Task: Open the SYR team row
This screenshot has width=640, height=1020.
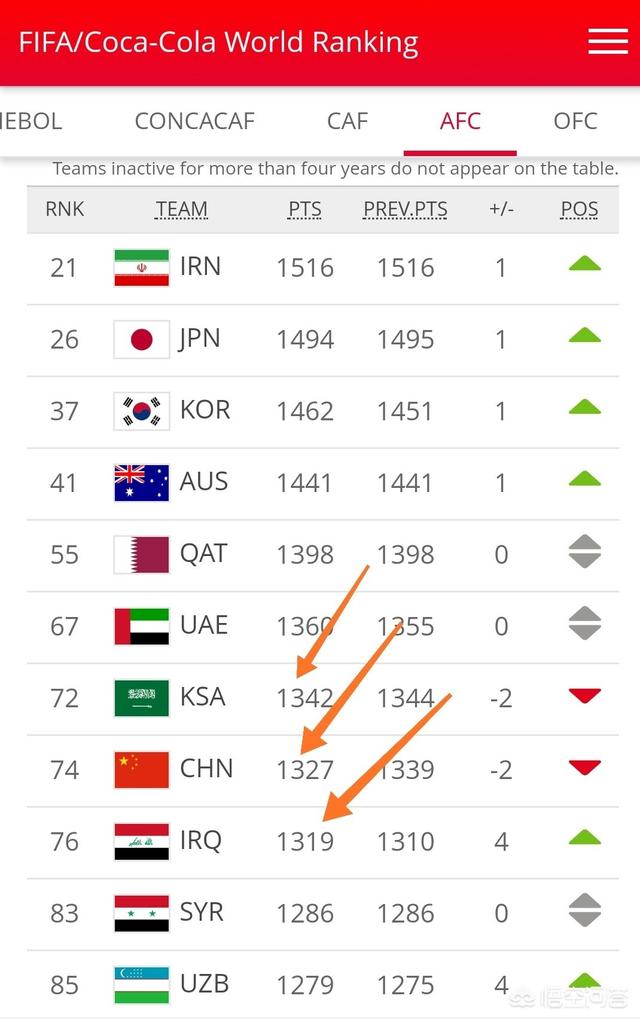Action: (203, 913)
